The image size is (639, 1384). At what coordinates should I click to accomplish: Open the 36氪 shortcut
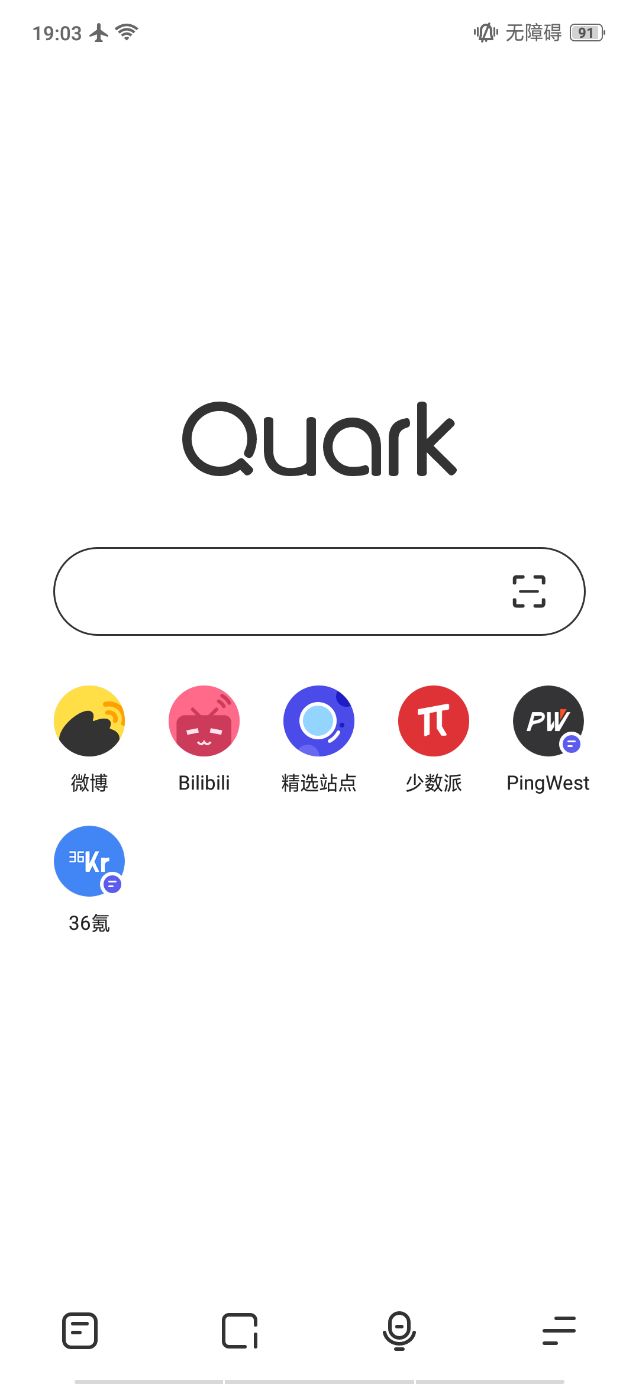point(89,861)
